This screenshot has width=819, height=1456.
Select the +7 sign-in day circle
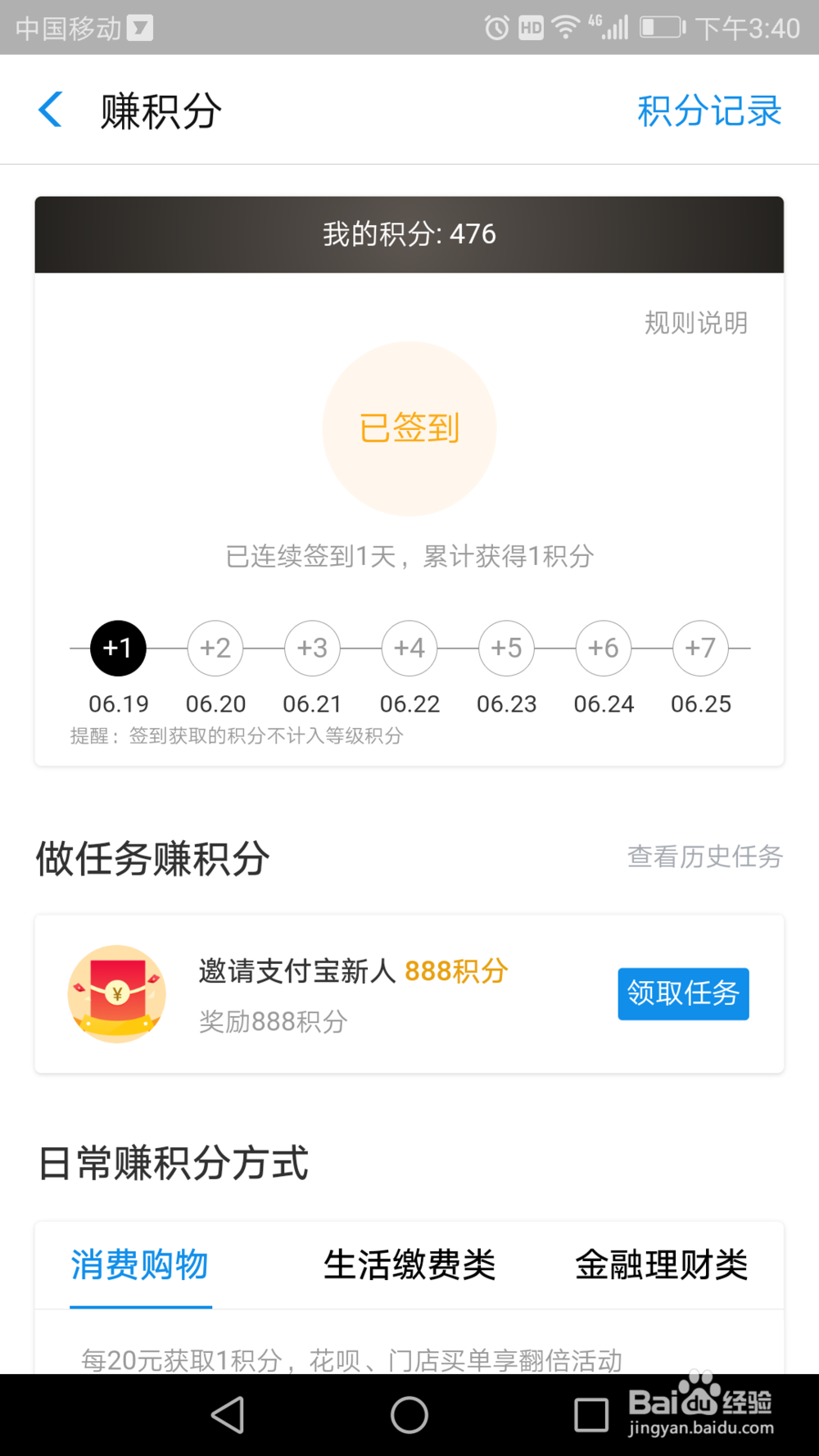[x=701, y=648]
